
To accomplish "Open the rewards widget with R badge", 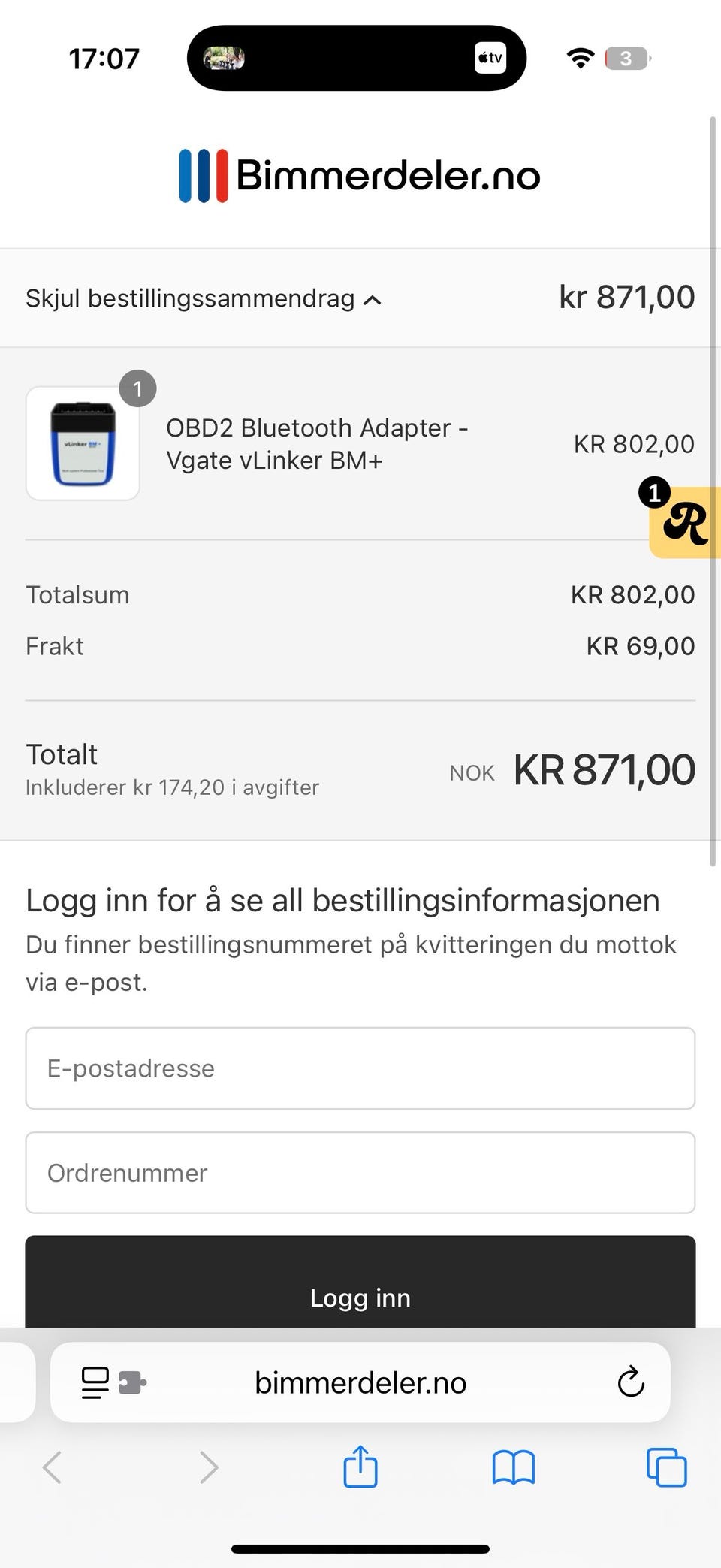I will click(x=684, y=522).
